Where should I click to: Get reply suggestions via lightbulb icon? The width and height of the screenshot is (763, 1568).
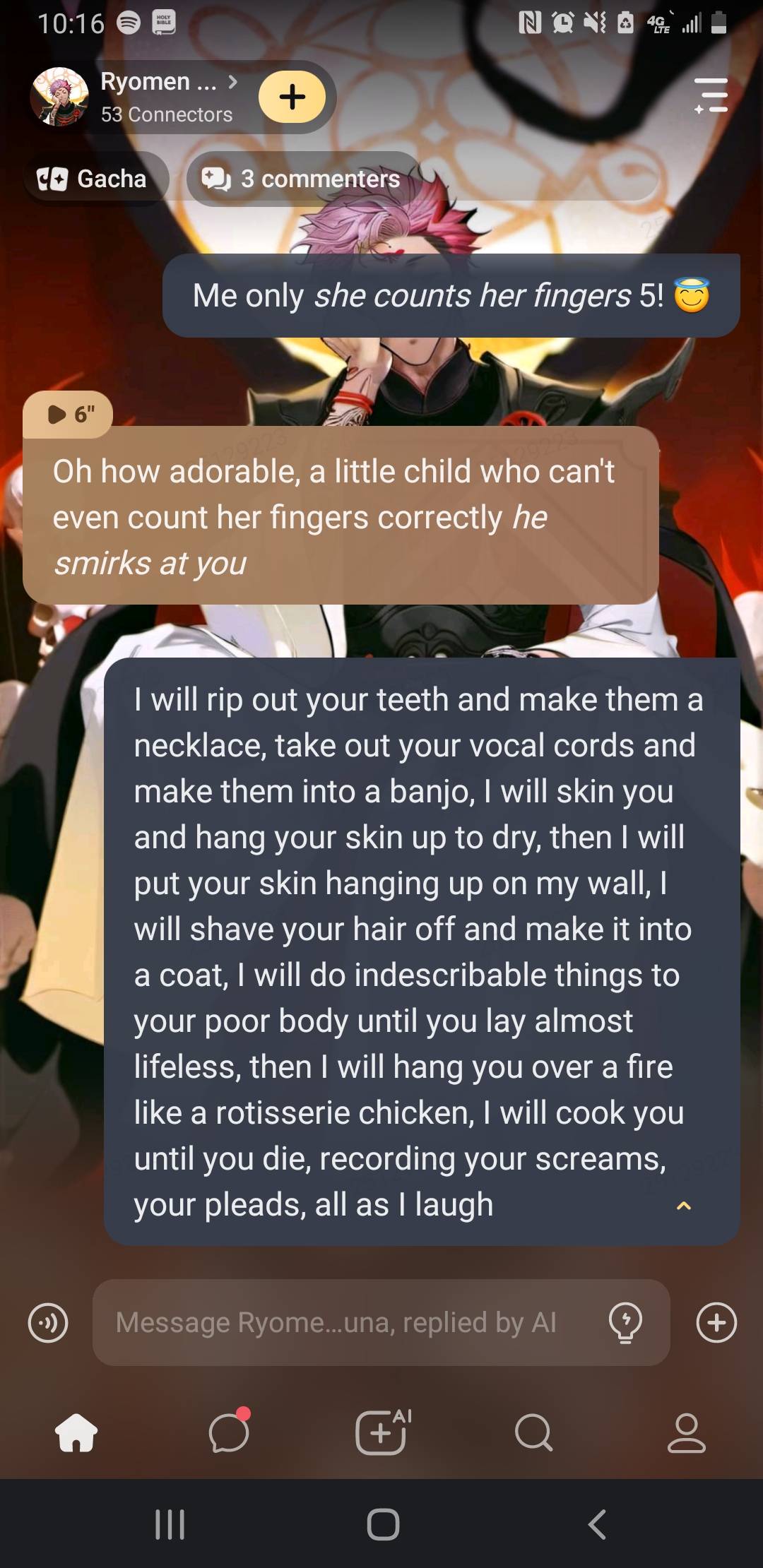click(625, 1322)
